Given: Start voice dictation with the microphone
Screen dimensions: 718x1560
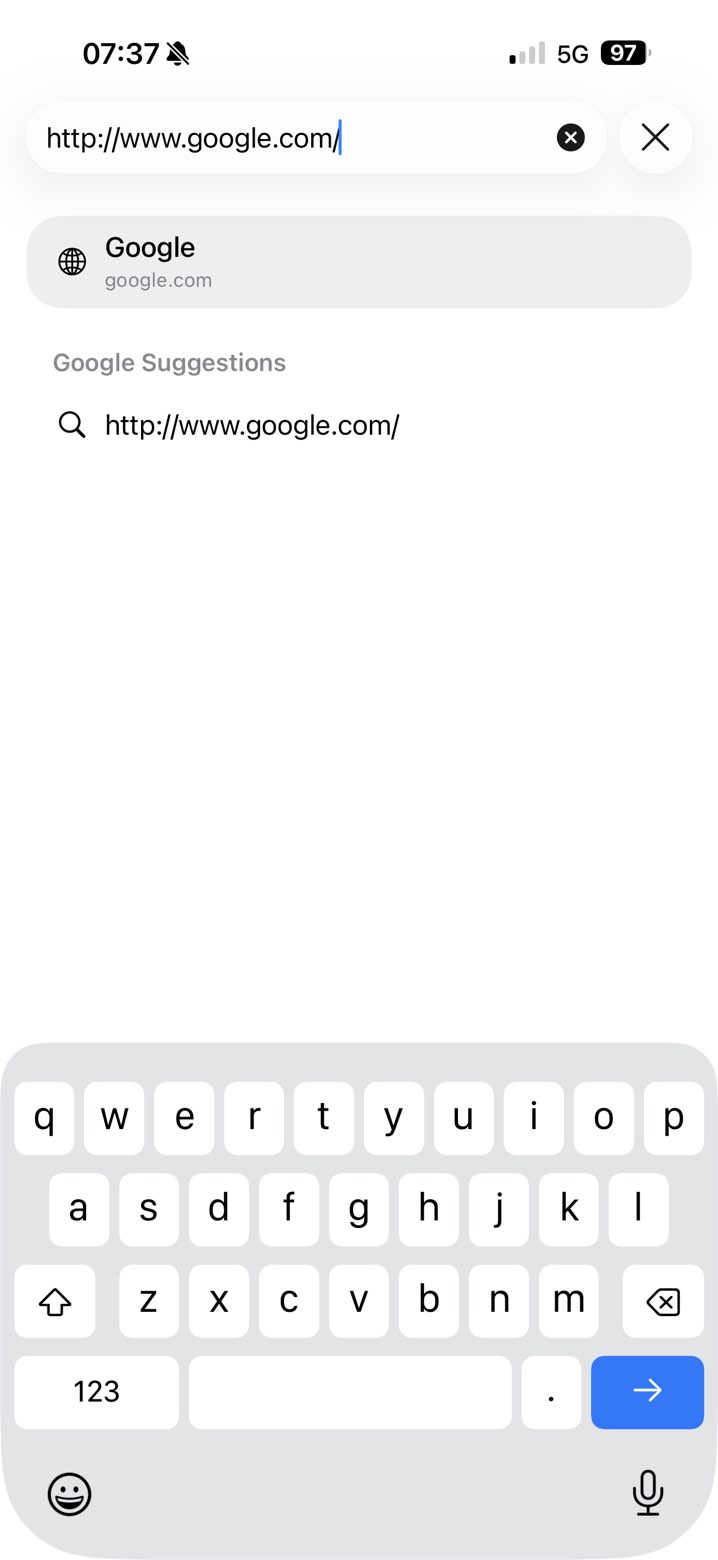Looking at the screenshot, I should coord(647,1493).
